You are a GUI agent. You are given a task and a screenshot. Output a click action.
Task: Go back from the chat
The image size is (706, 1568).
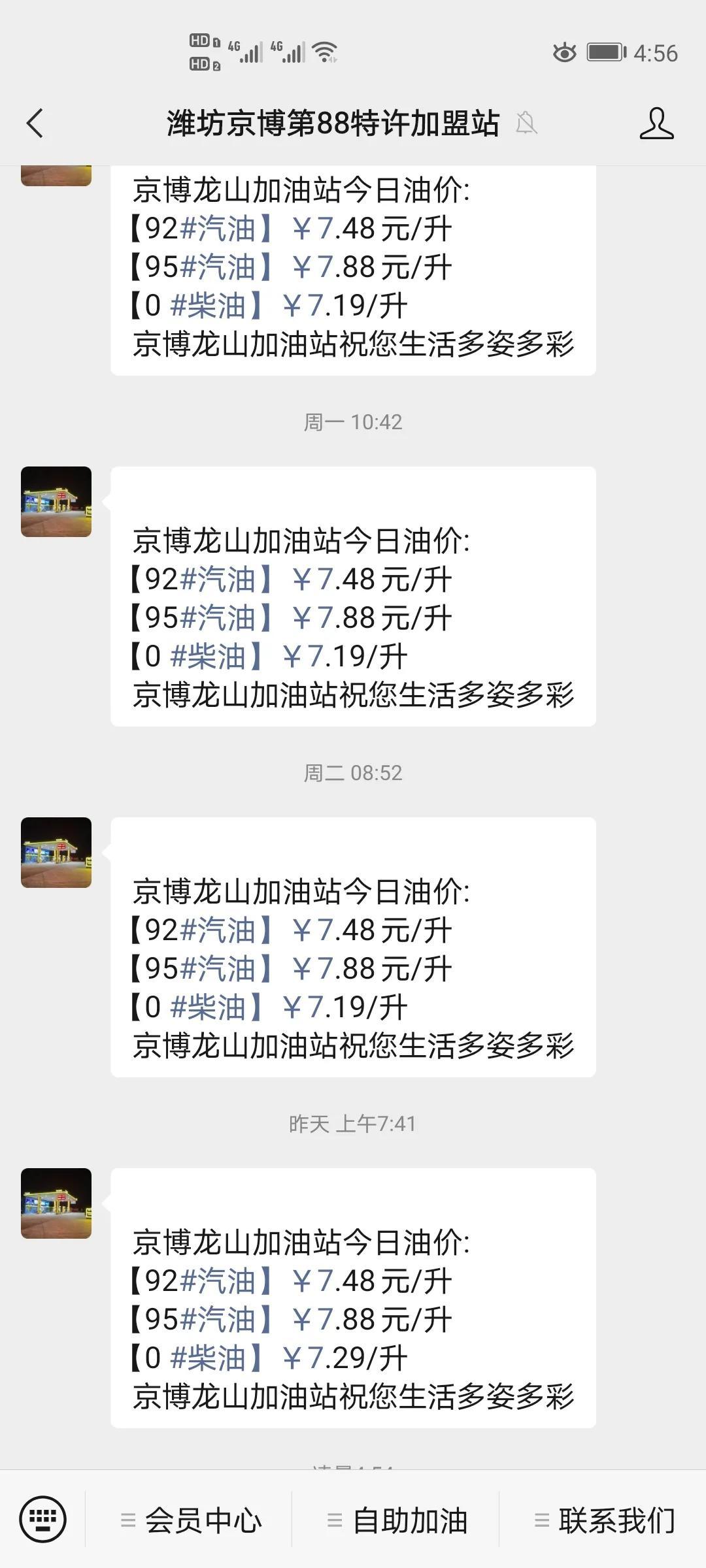[35, 123]
